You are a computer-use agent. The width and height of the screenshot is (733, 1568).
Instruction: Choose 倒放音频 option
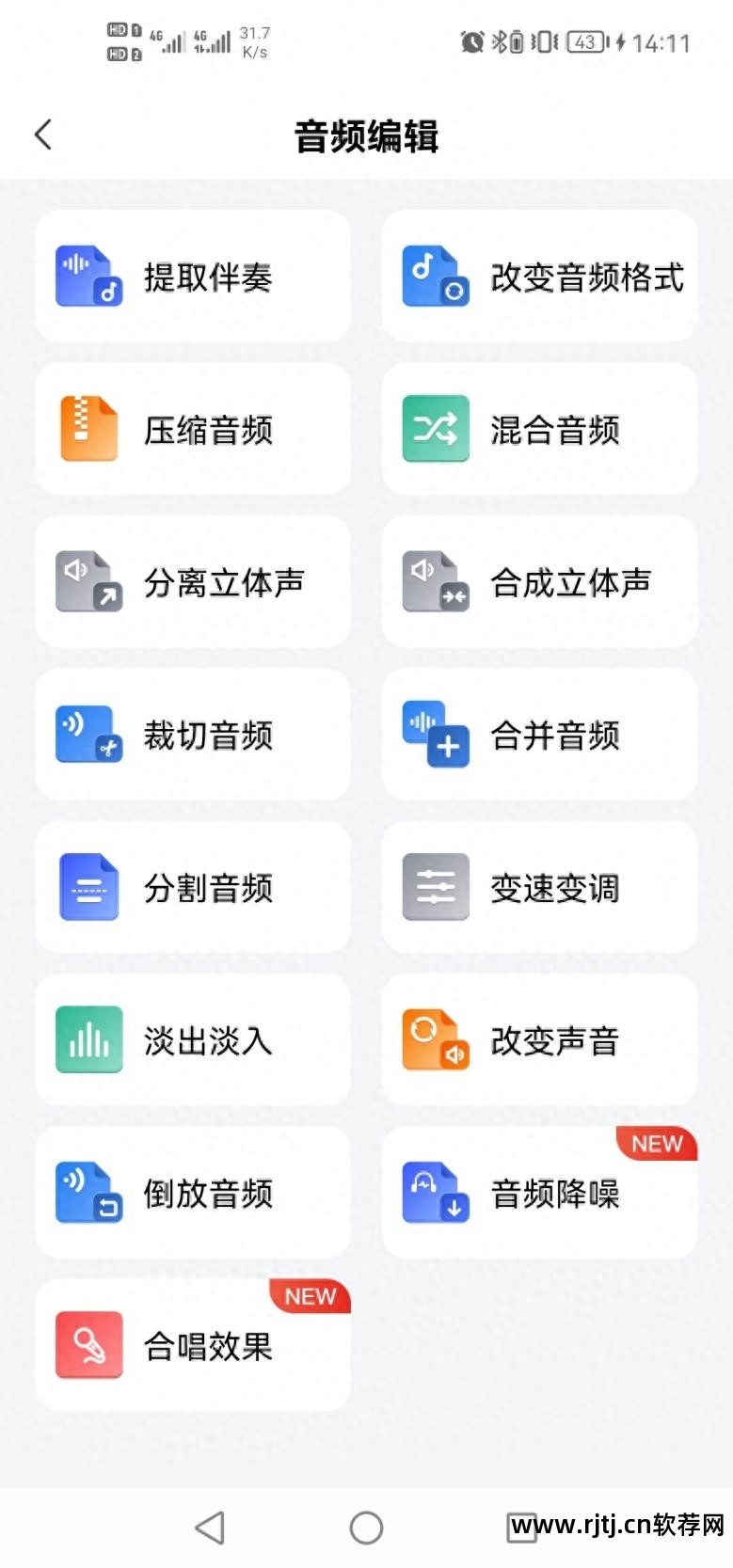click(193, 1193)
